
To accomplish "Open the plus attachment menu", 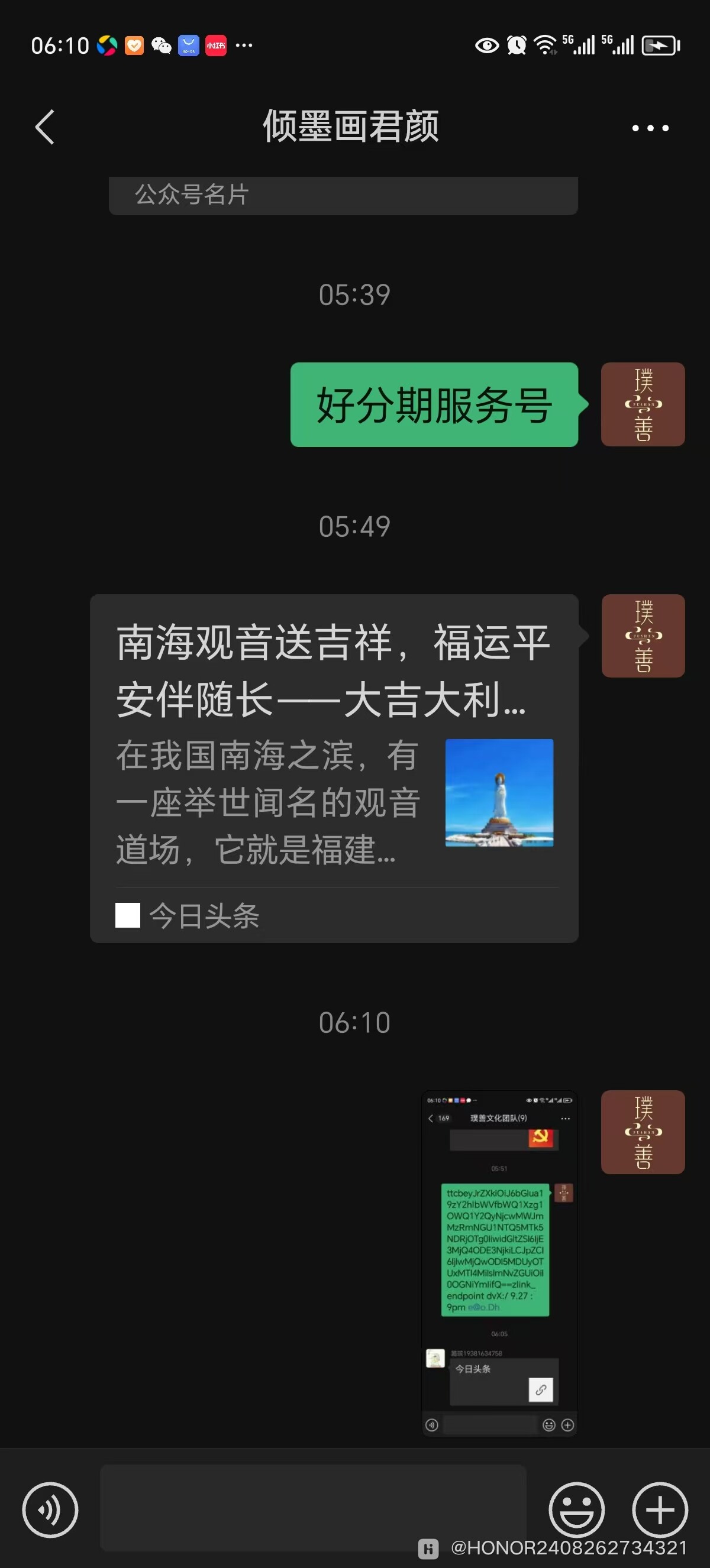I will 659,1509.
